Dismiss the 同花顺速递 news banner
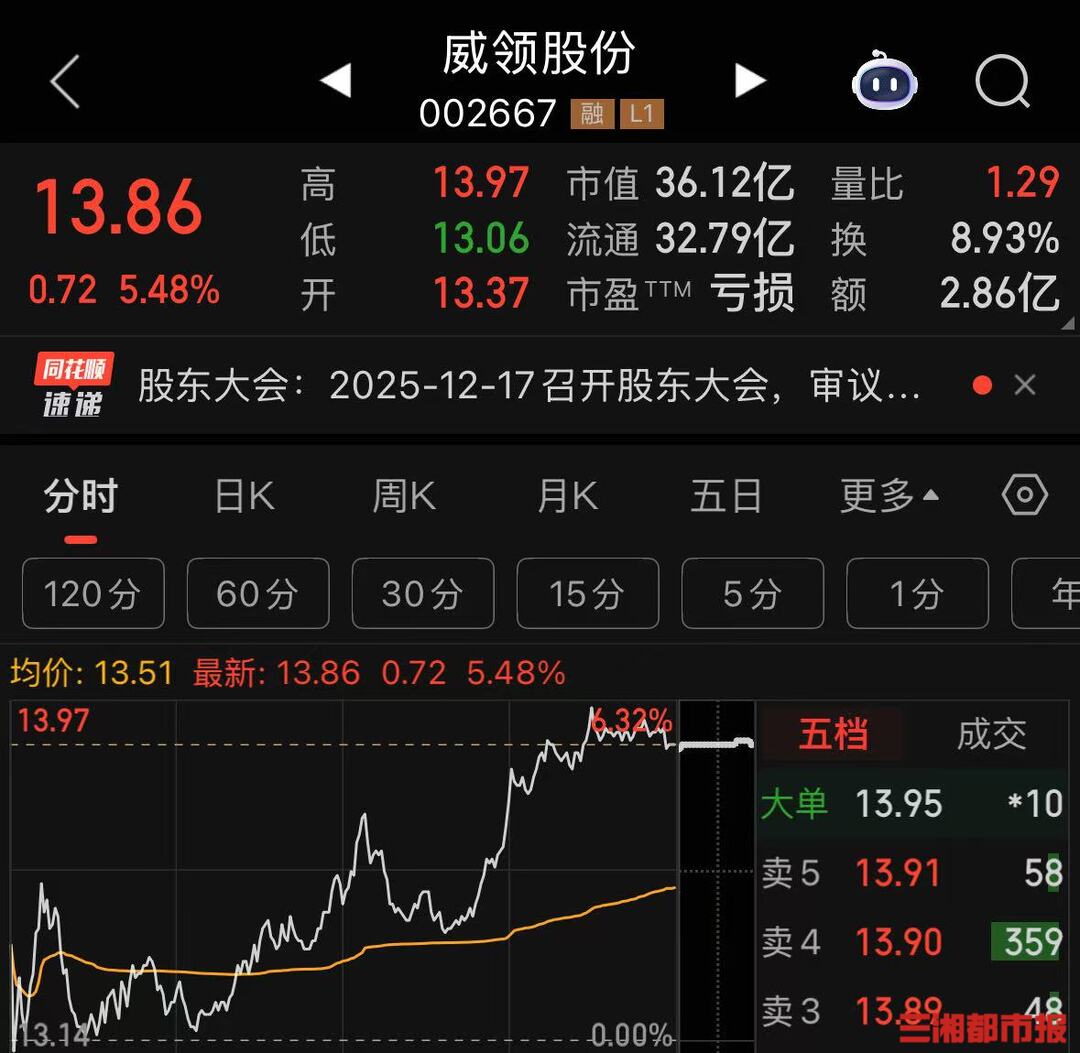 pyautogui.click(x=1025, y=385)
